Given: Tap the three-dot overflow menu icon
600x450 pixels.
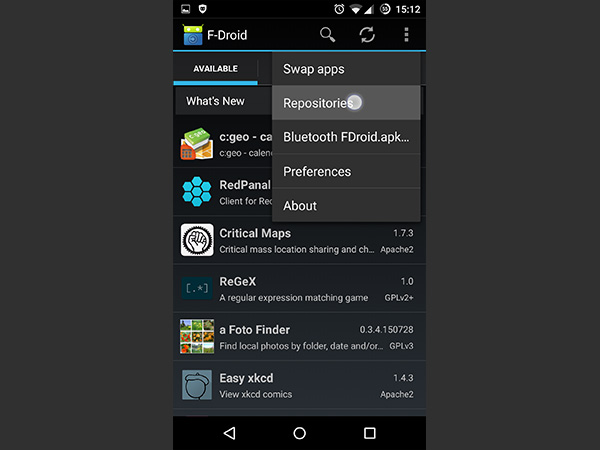Looking at the screenshot, I should [x=406, y=35].
